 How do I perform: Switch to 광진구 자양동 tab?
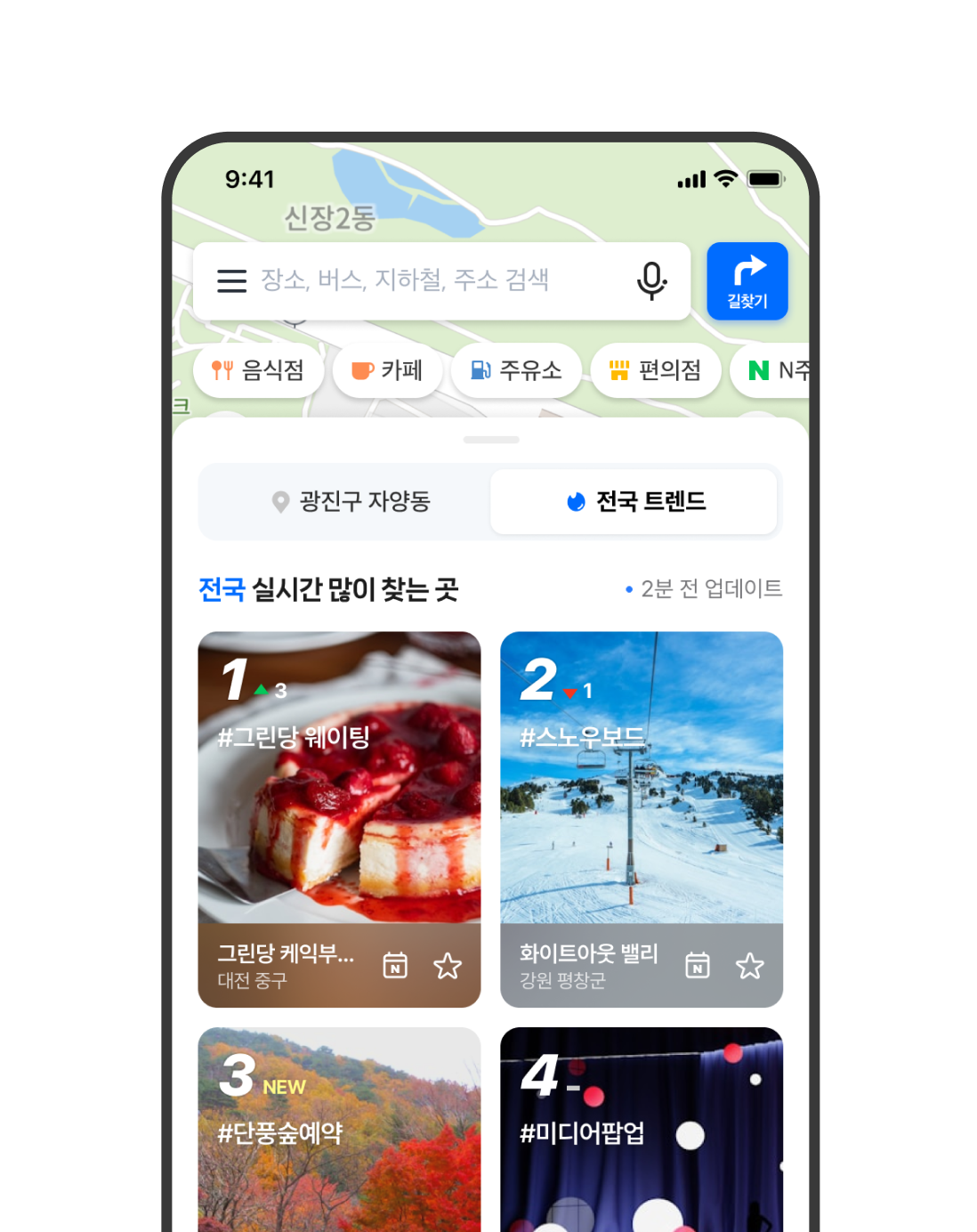(351, 502)
